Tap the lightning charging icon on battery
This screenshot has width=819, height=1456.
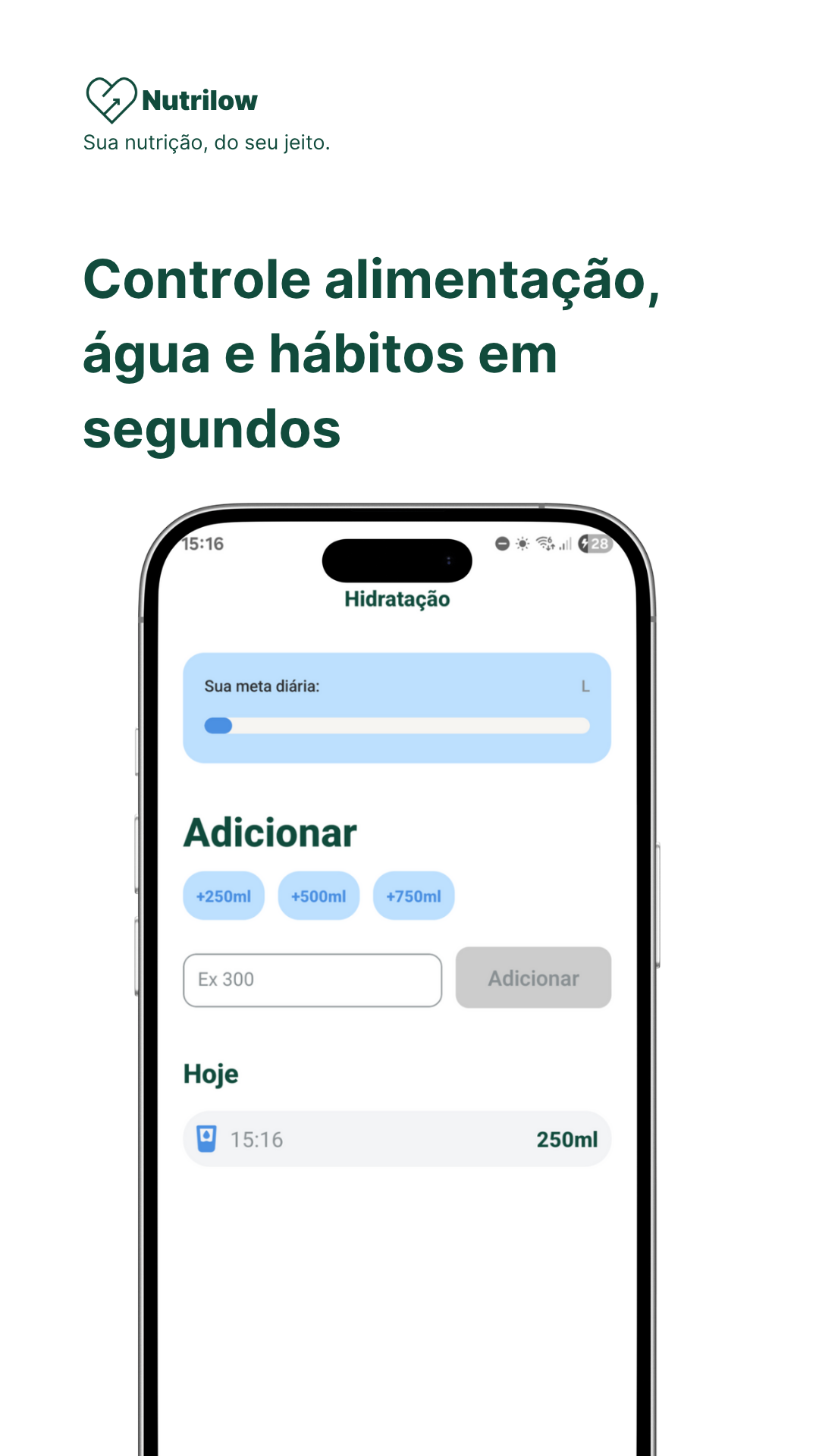[x=584, y=542]
